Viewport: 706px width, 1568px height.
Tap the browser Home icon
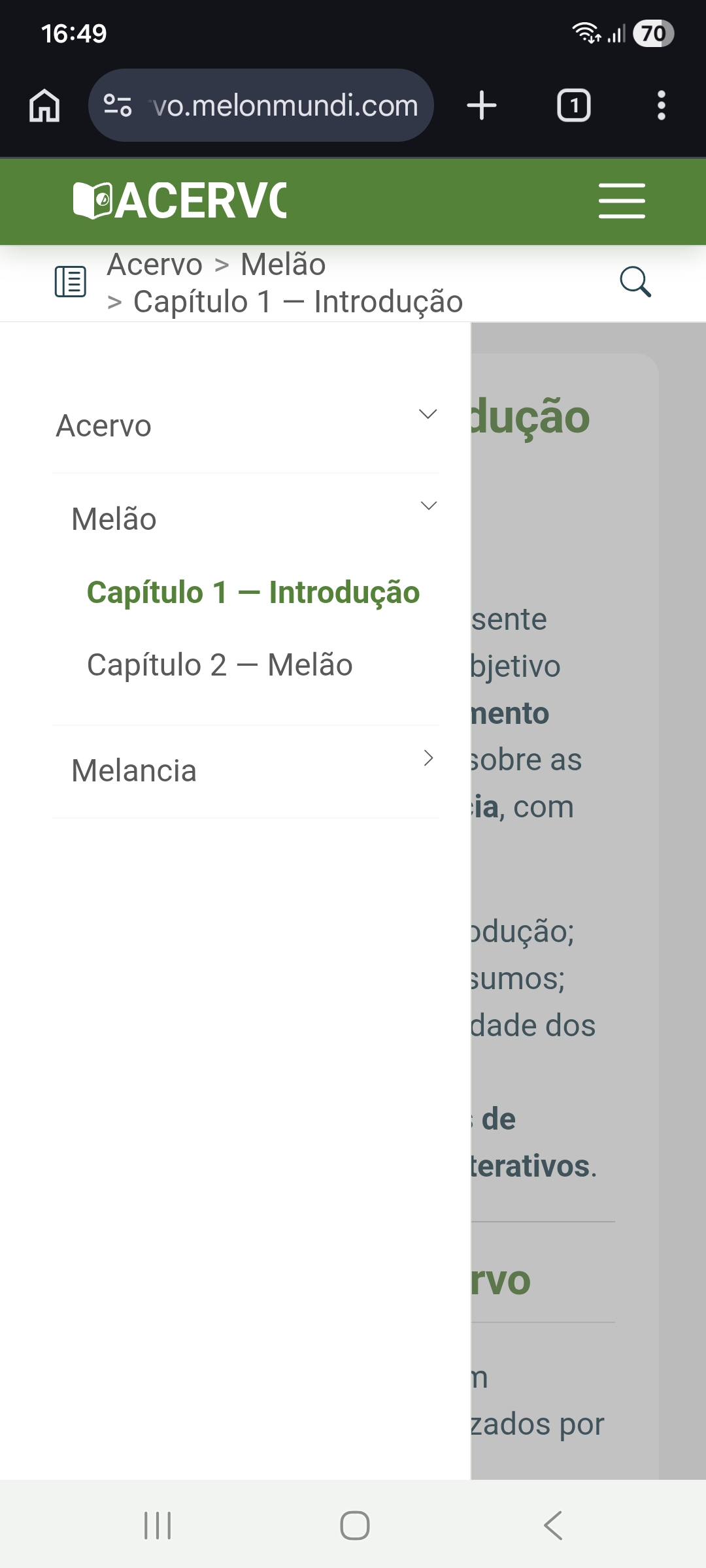pyautogui.click(x=44, y=105)
